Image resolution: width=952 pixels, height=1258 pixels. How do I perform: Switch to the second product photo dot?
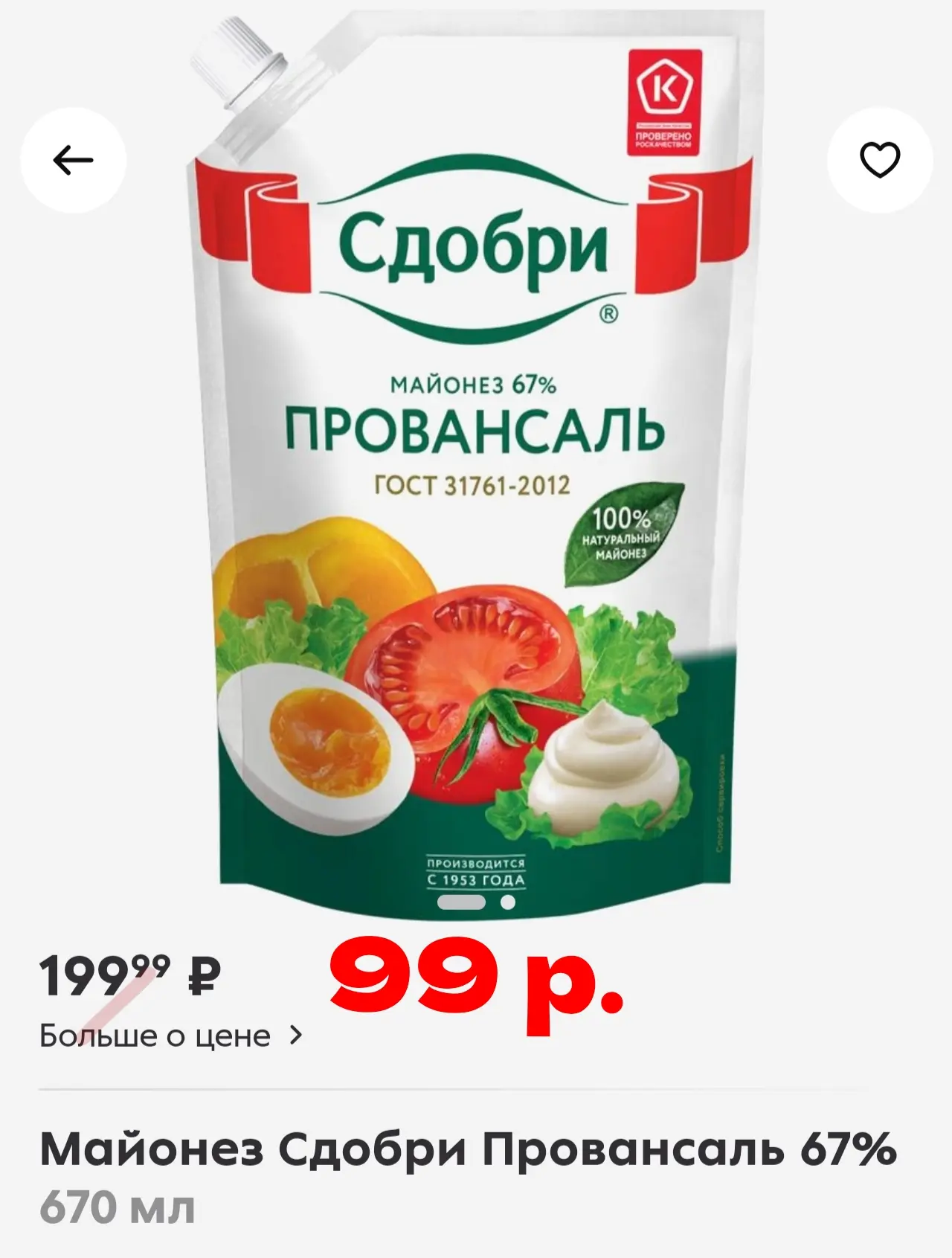[x=508, y=902]
